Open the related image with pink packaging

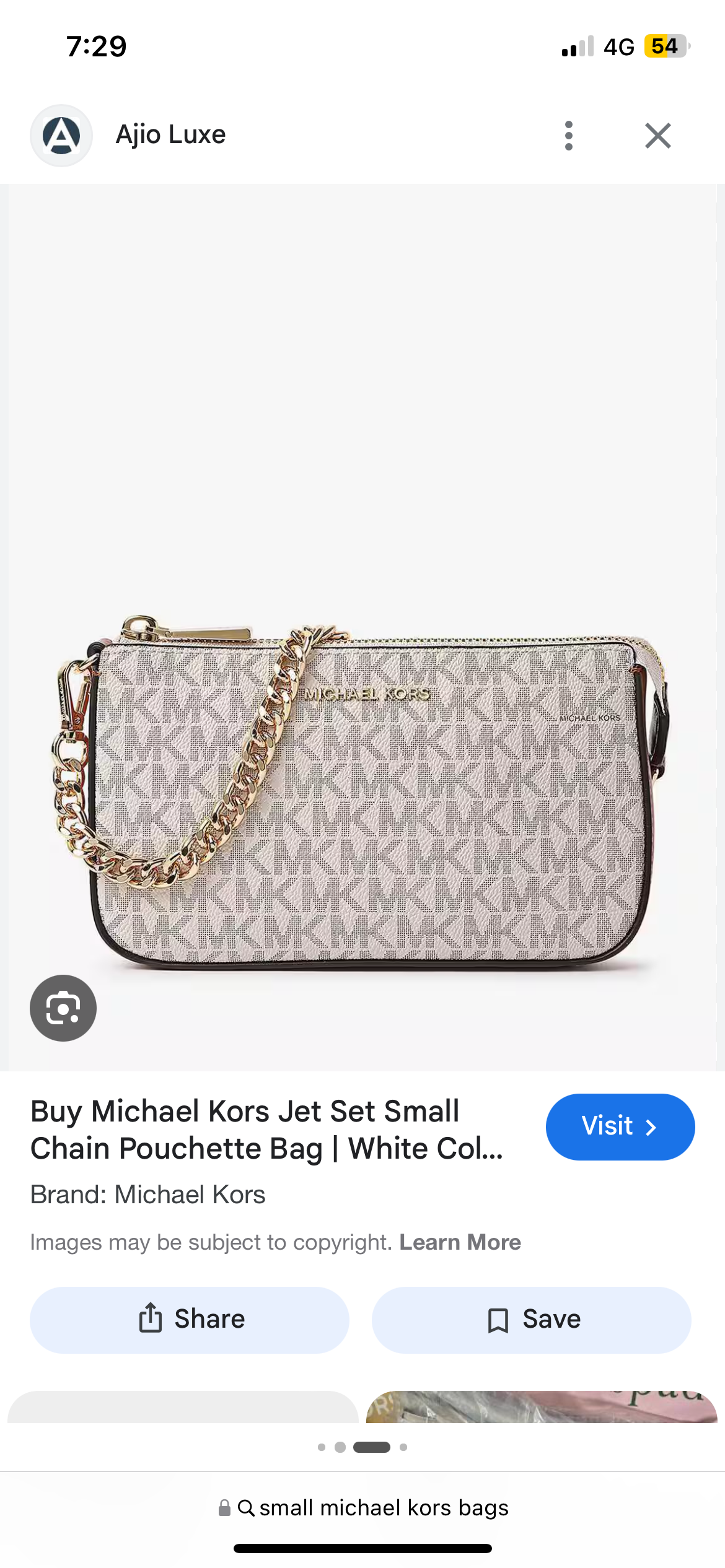tap(541, 1406)
